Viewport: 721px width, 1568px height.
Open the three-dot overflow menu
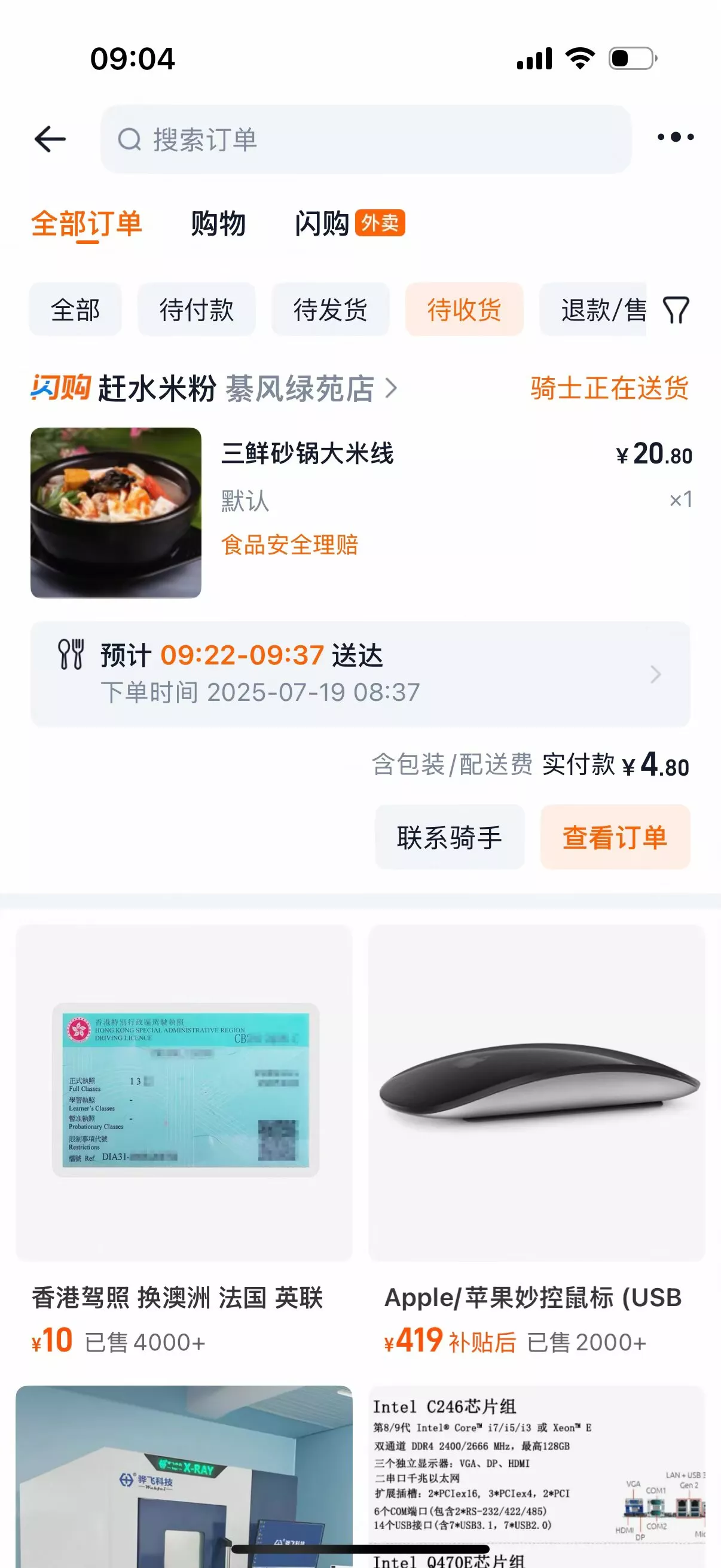tap(675, 138)
